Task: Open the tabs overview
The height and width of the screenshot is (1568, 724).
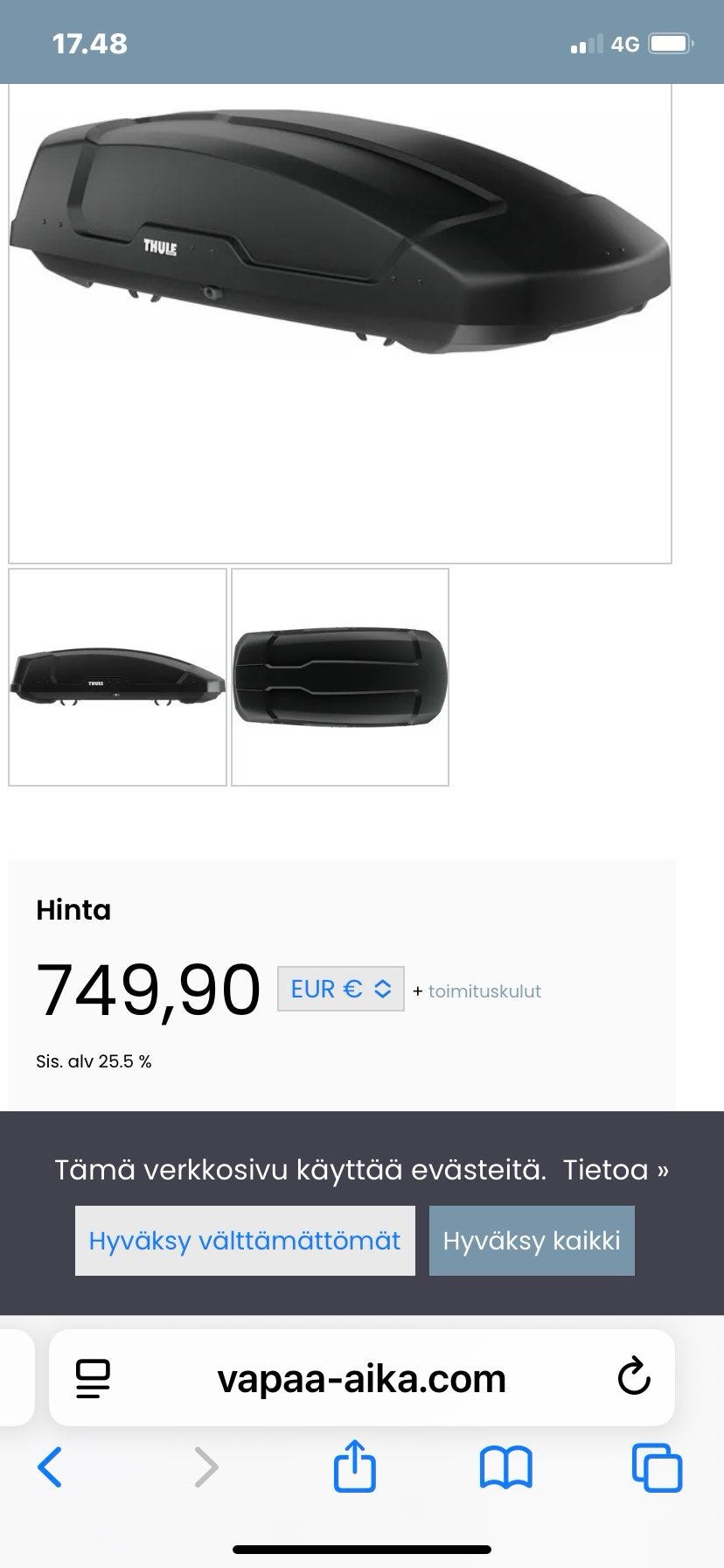Action: [x=657, y=1467]
